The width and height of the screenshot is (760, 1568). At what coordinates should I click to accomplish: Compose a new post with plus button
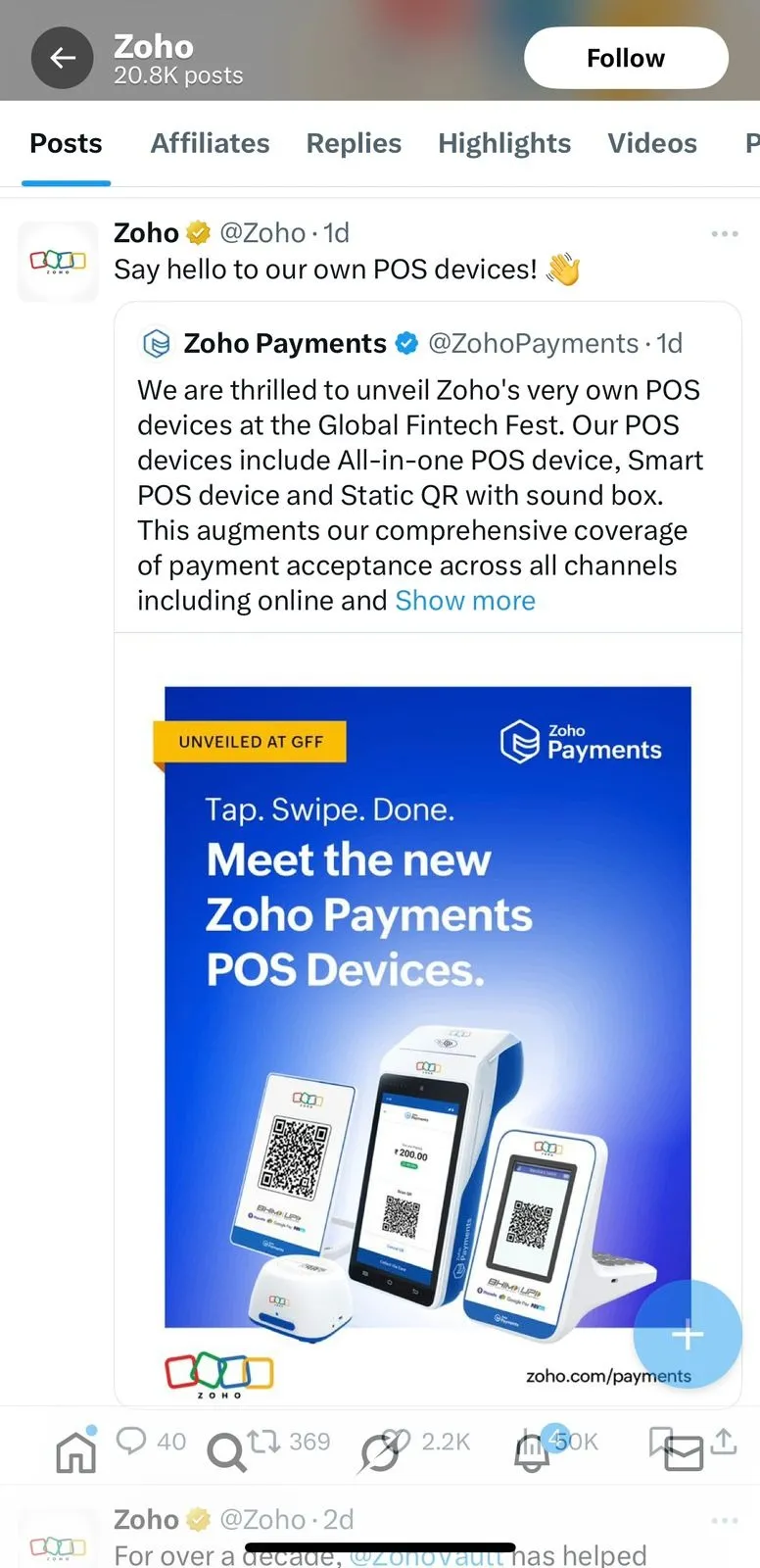click(688, 1334)
